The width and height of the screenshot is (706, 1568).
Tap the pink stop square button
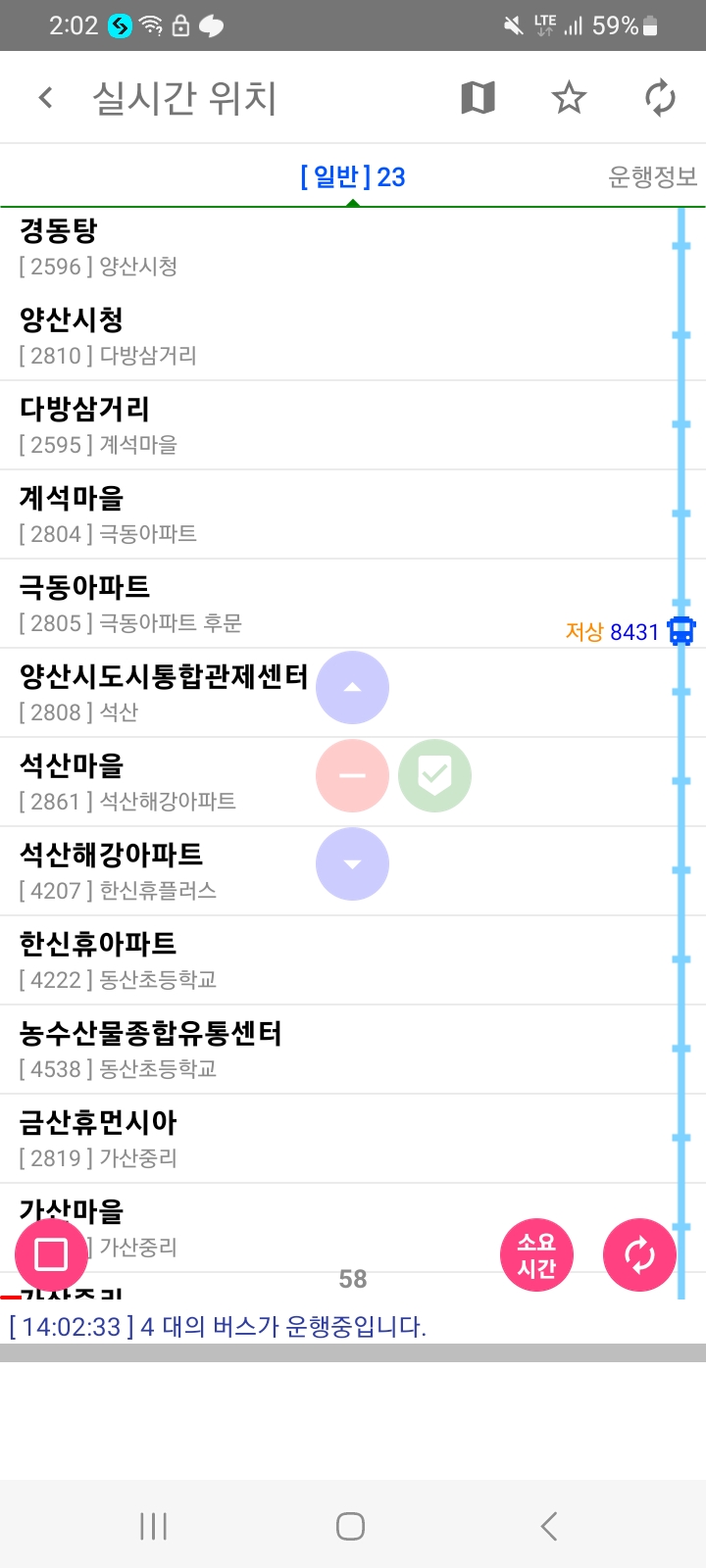[x=51, y=1255]
